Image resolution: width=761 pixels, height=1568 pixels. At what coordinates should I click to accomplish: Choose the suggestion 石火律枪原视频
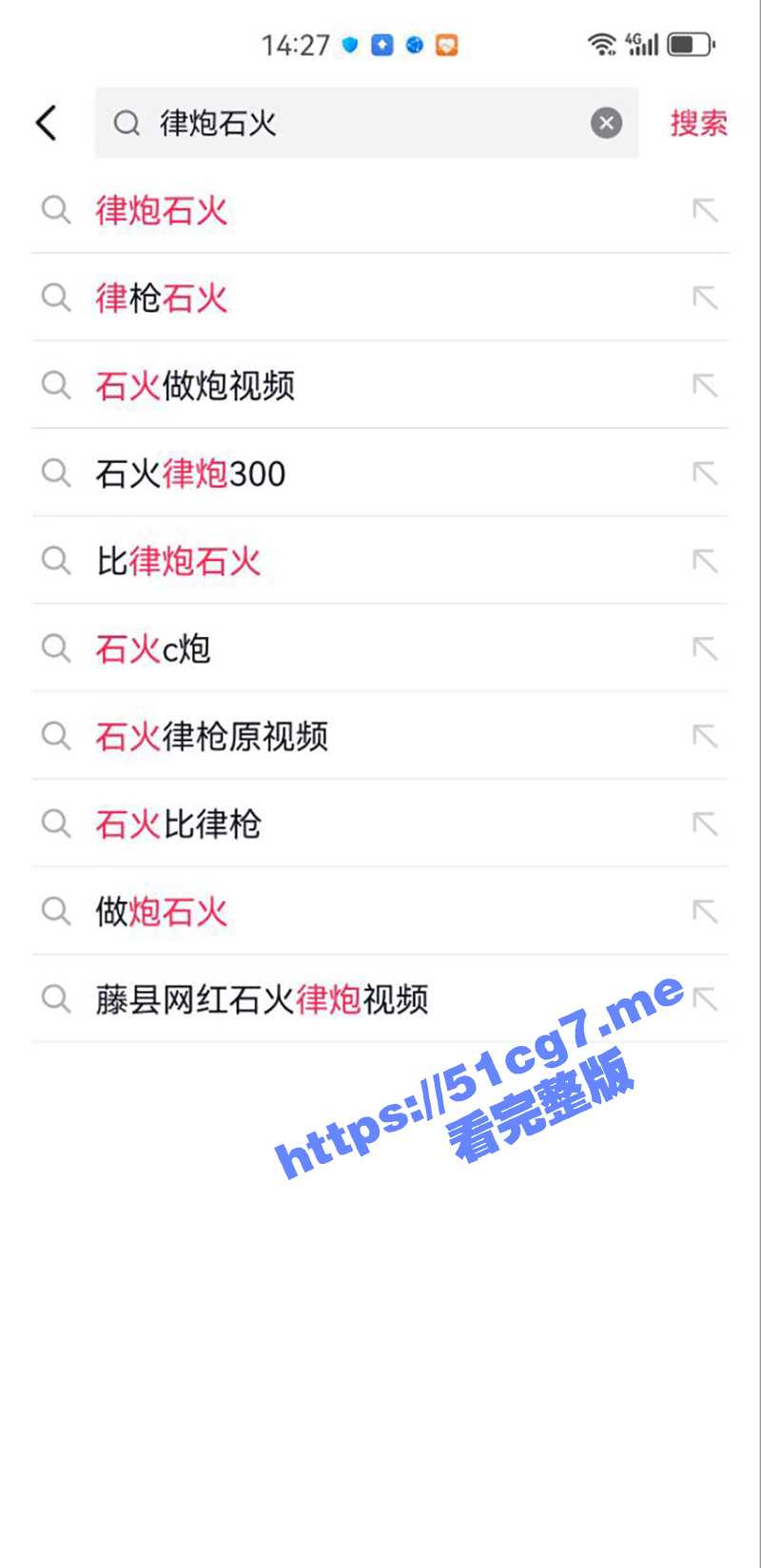pos(211,736)
